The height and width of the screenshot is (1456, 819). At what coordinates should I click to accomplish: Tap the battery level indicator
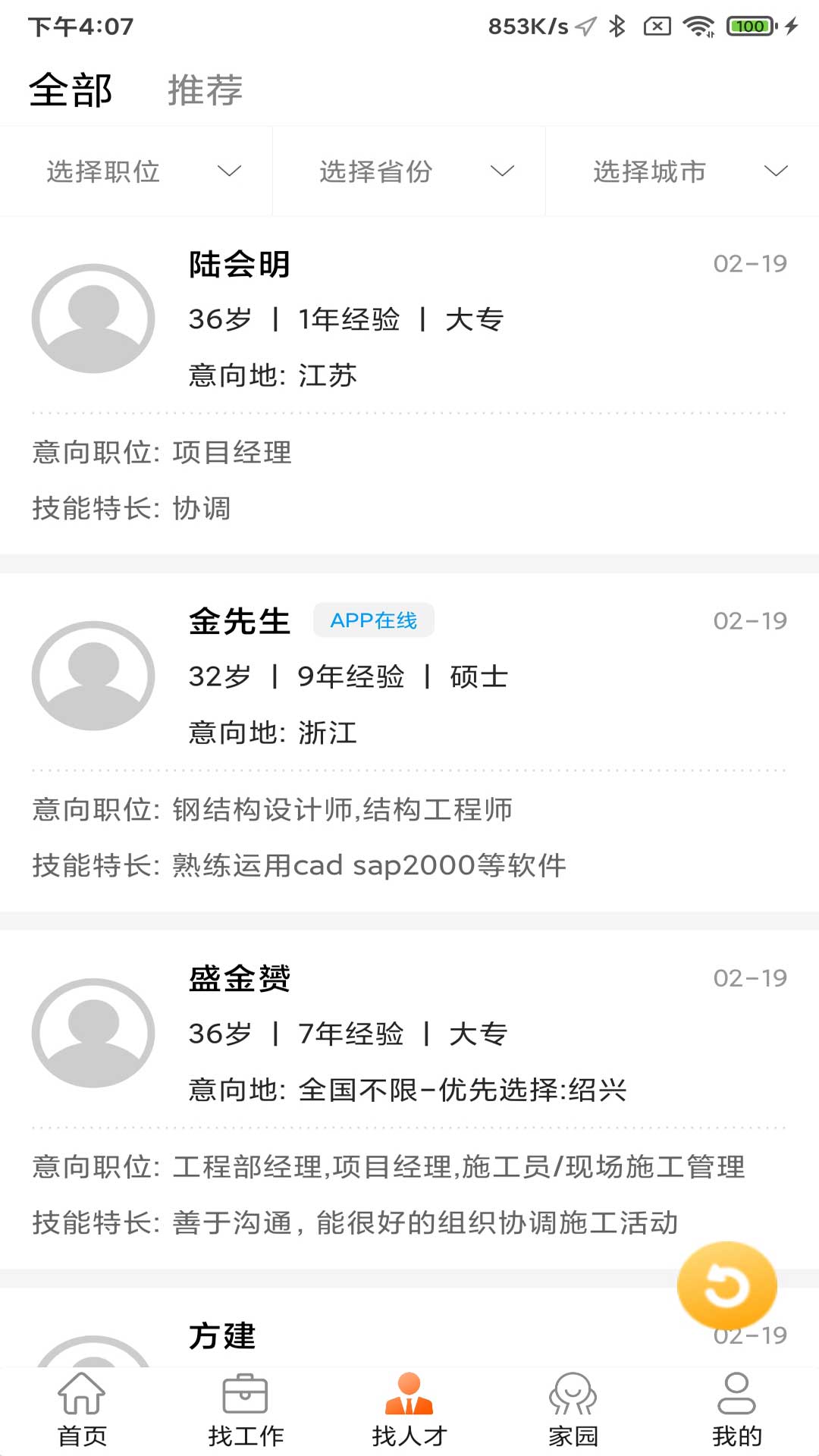[x=749, y=24]
